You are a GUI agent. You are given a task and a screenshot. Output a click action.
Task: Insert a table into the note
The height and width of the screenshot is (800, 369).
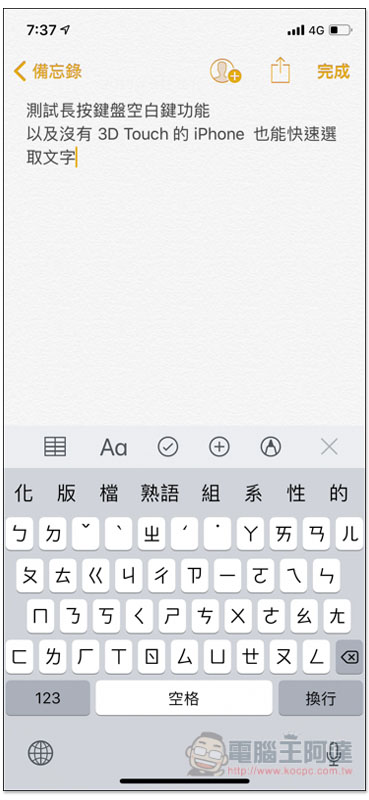point(55,447)
